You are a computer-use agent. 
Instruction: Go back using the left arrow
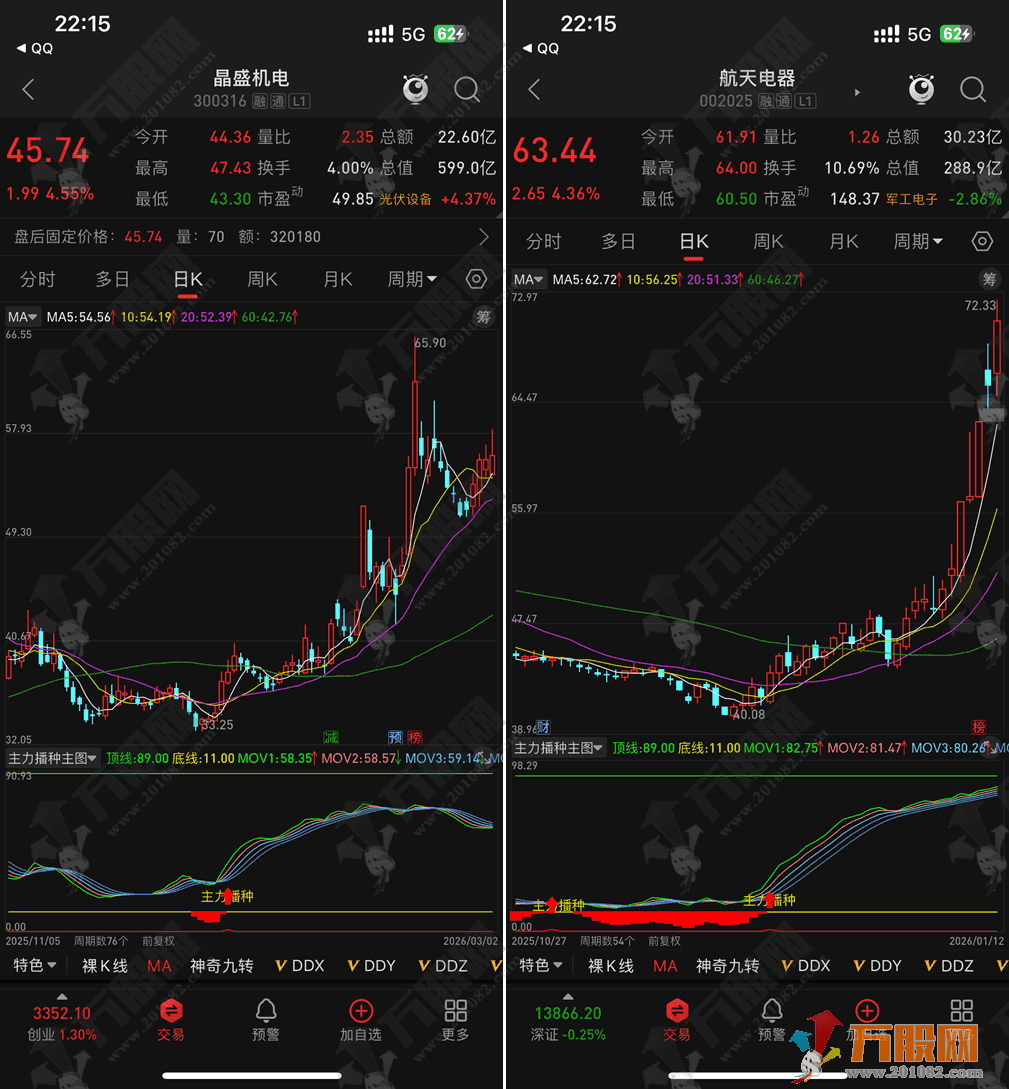pos(27,89)
